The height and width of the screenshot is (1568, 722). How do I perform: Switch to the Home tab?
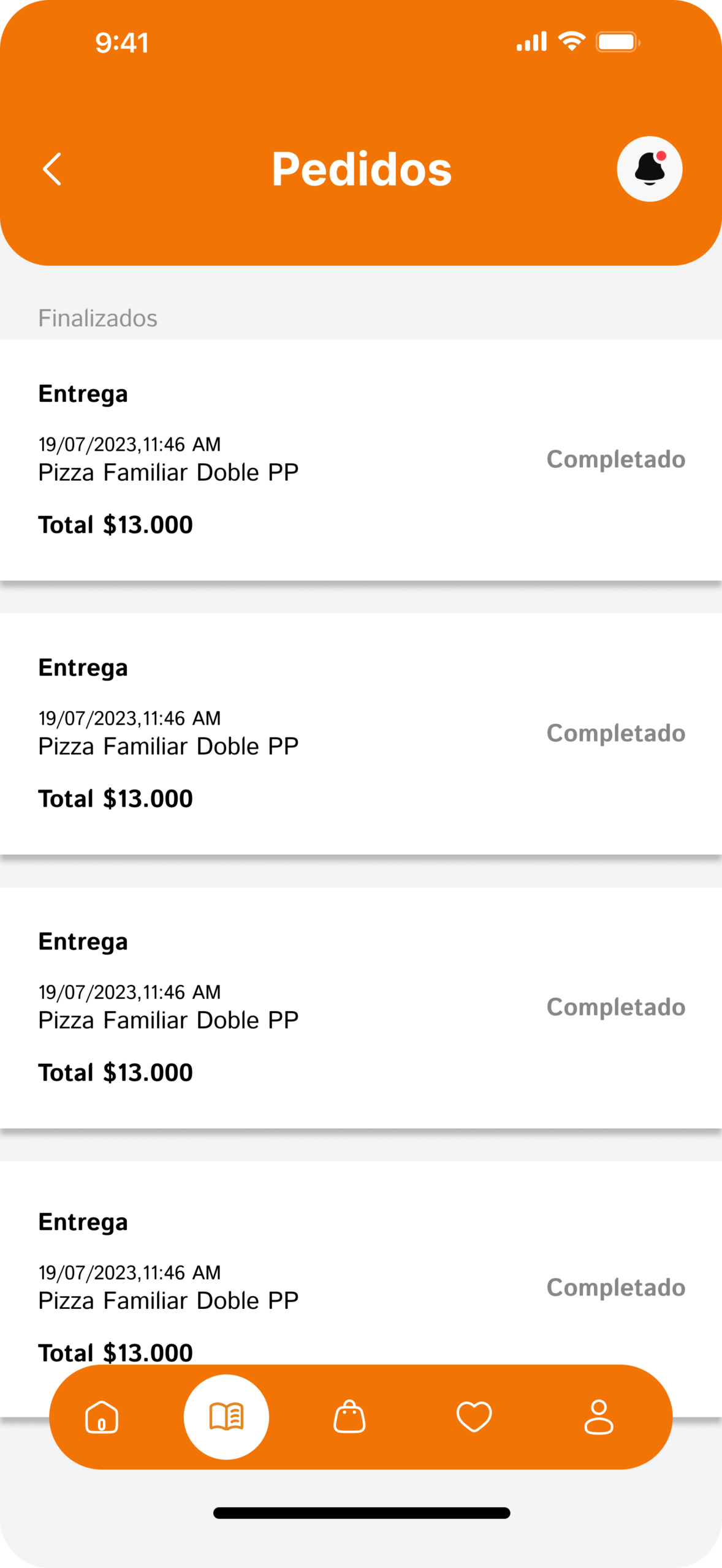(102, 1417)
